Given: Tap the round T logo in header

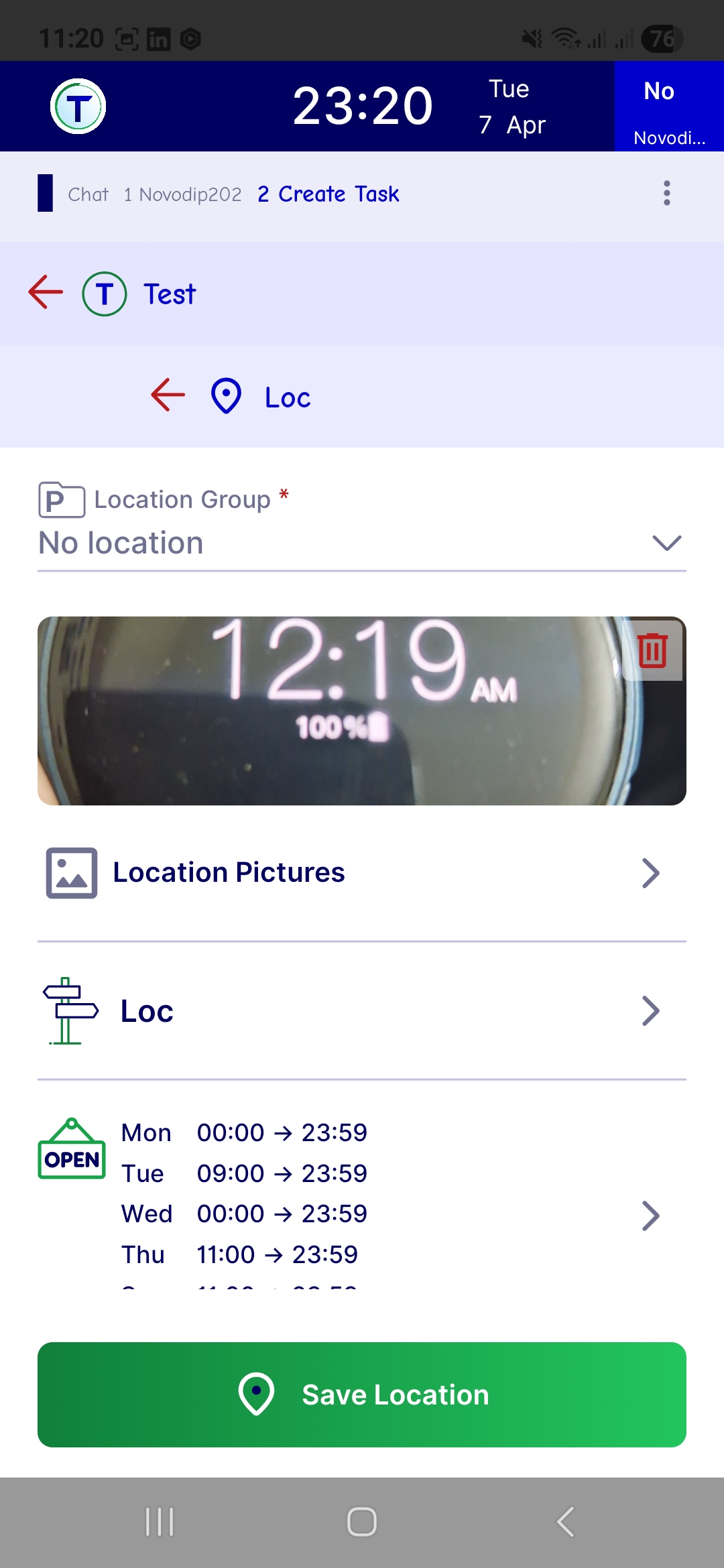Looking at the screenshot, I should pos(78,107).
